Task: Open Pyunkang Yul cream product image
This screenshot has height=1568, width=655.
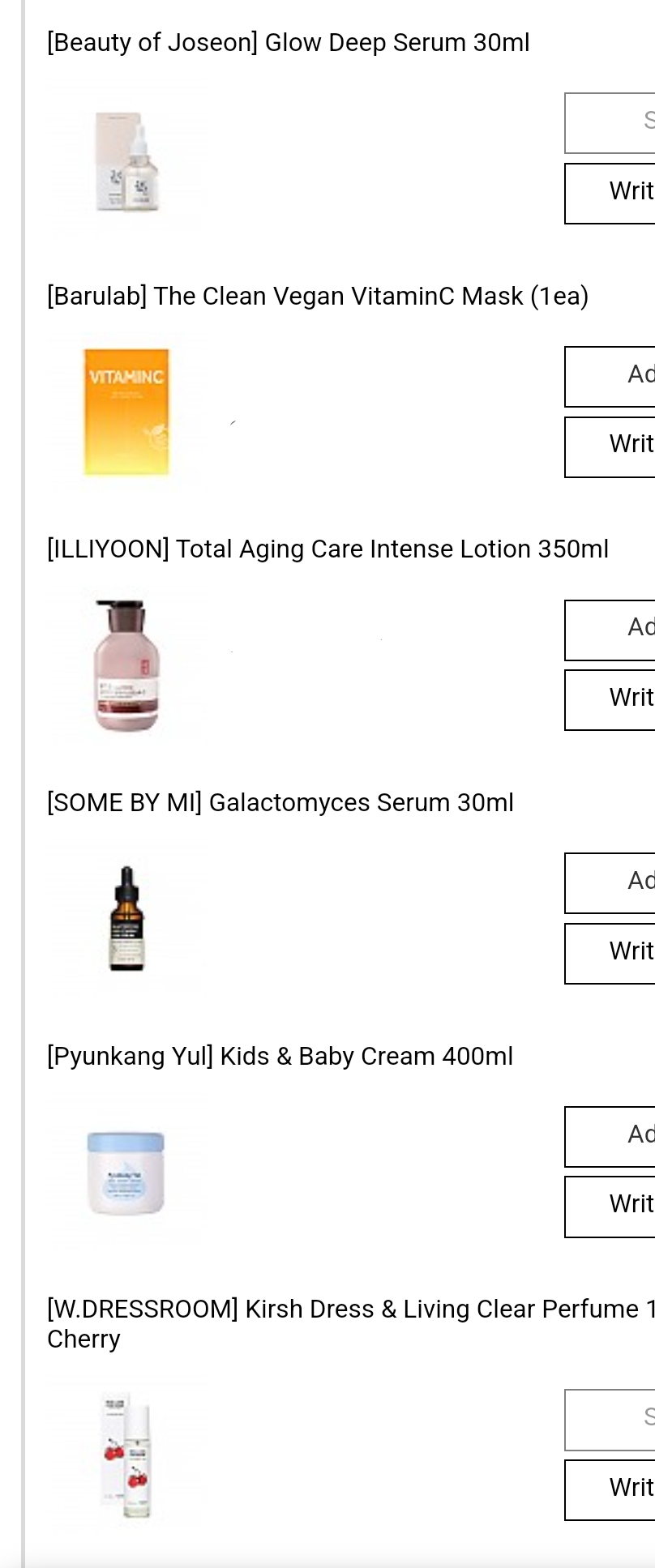Action: pyautogui.click(x=126, y=1172)
